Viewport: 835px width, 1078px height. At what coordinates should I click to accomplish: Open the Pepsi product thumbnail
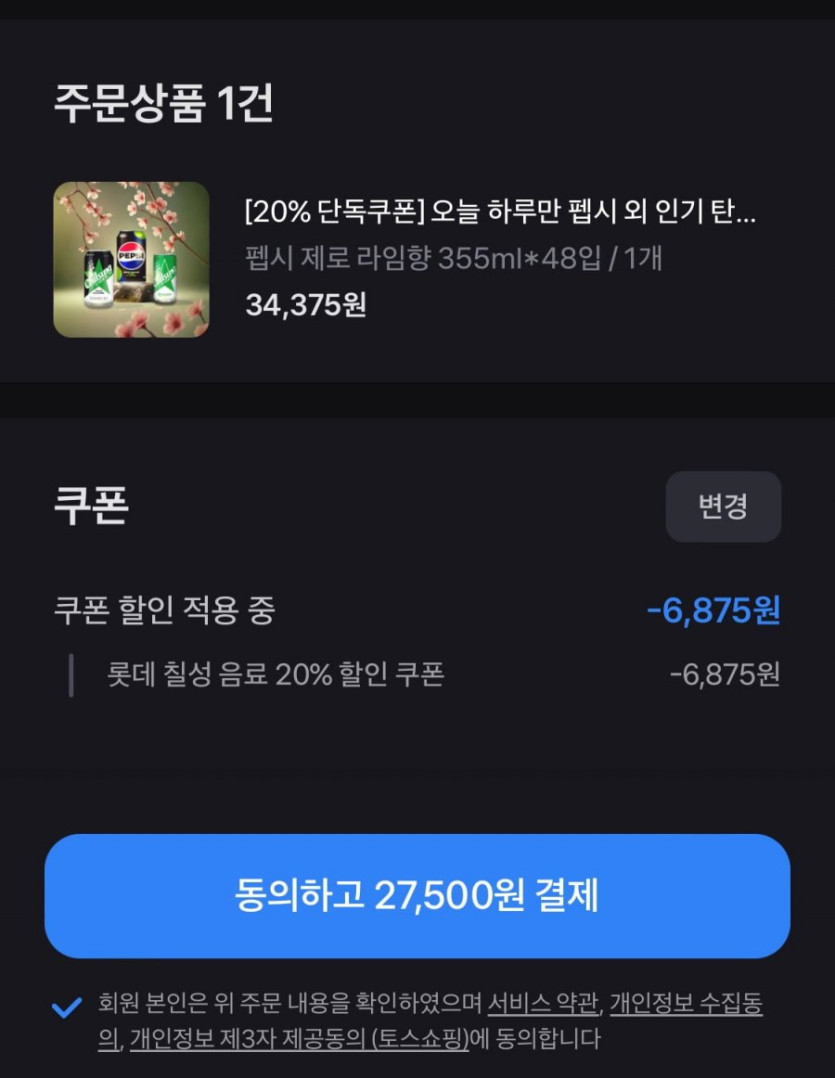pyautogui.click(x=131, y=259)
